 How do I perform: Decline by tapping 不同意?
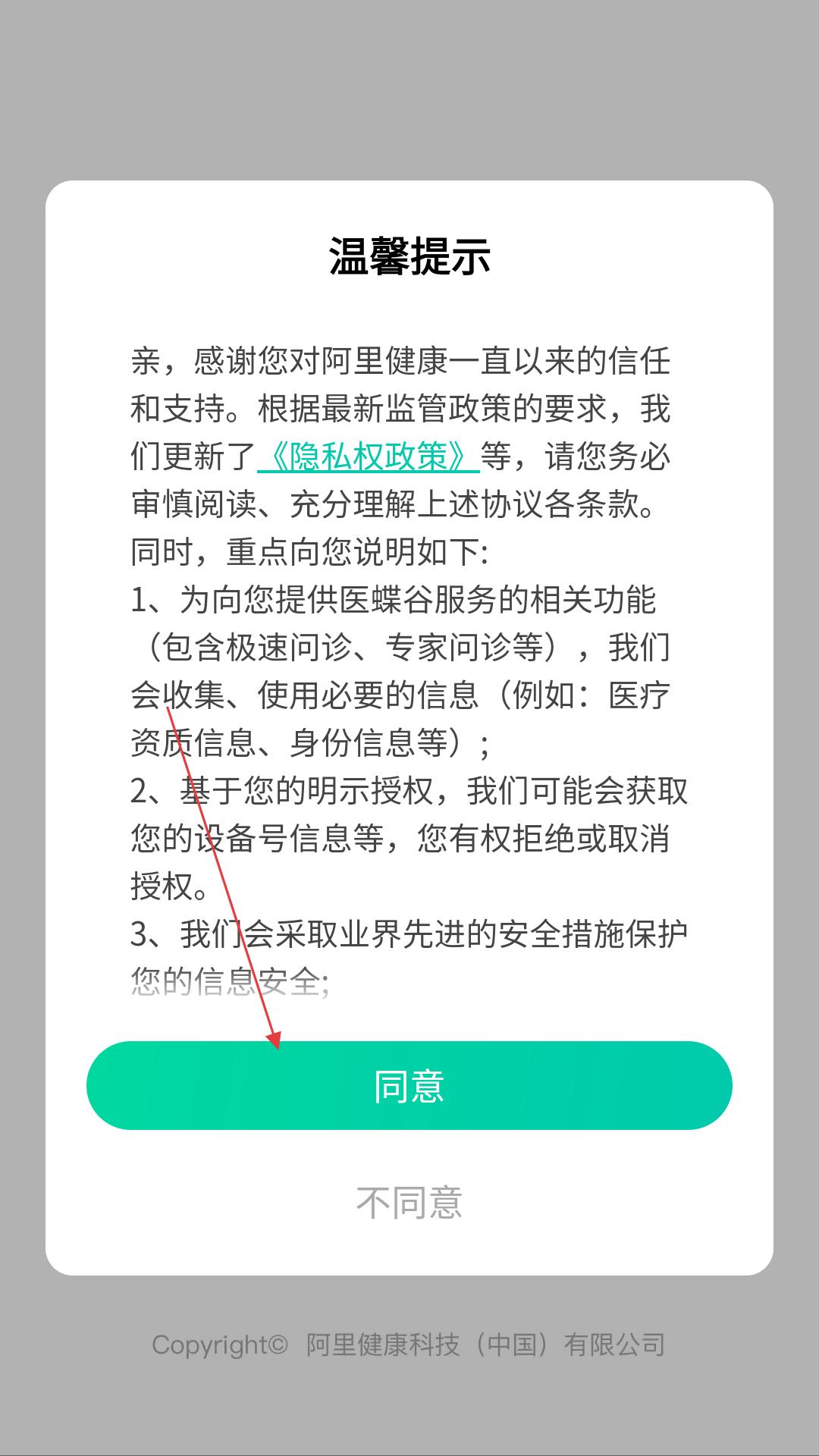coord(409,1202)
